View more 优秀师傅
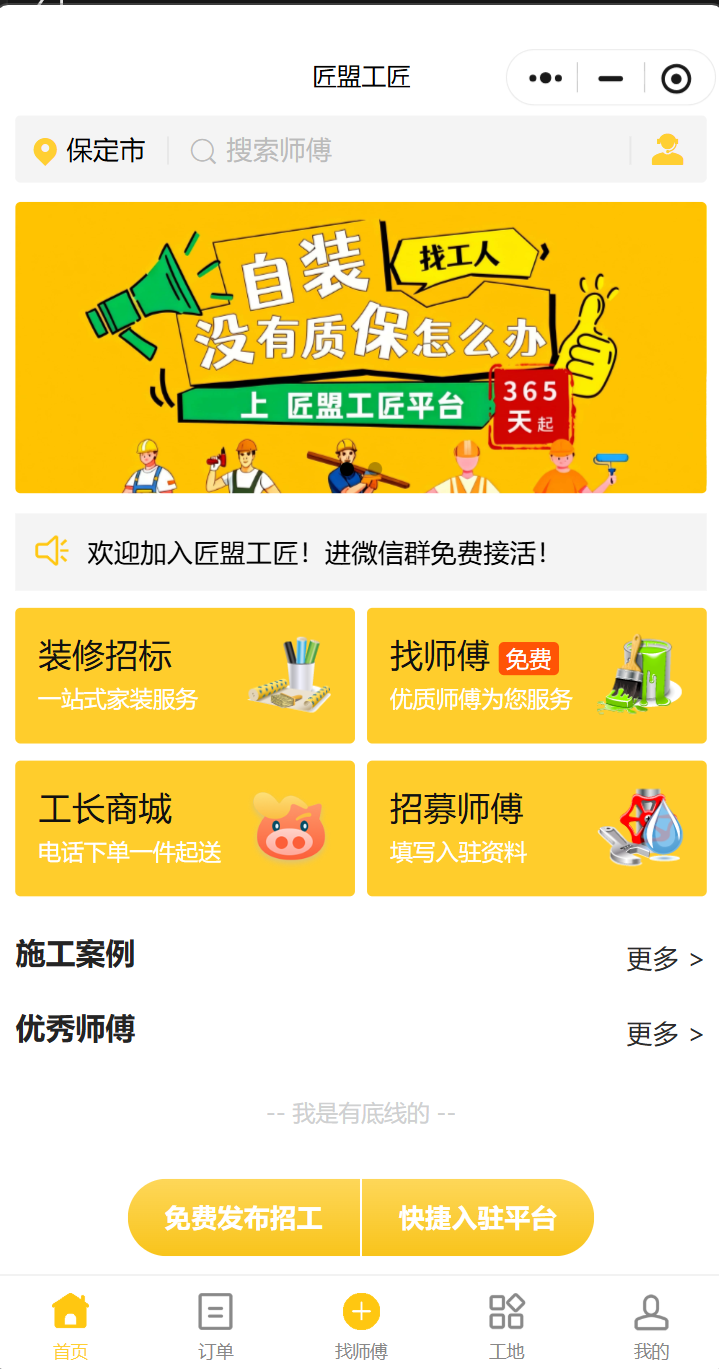 [664, 1033]
